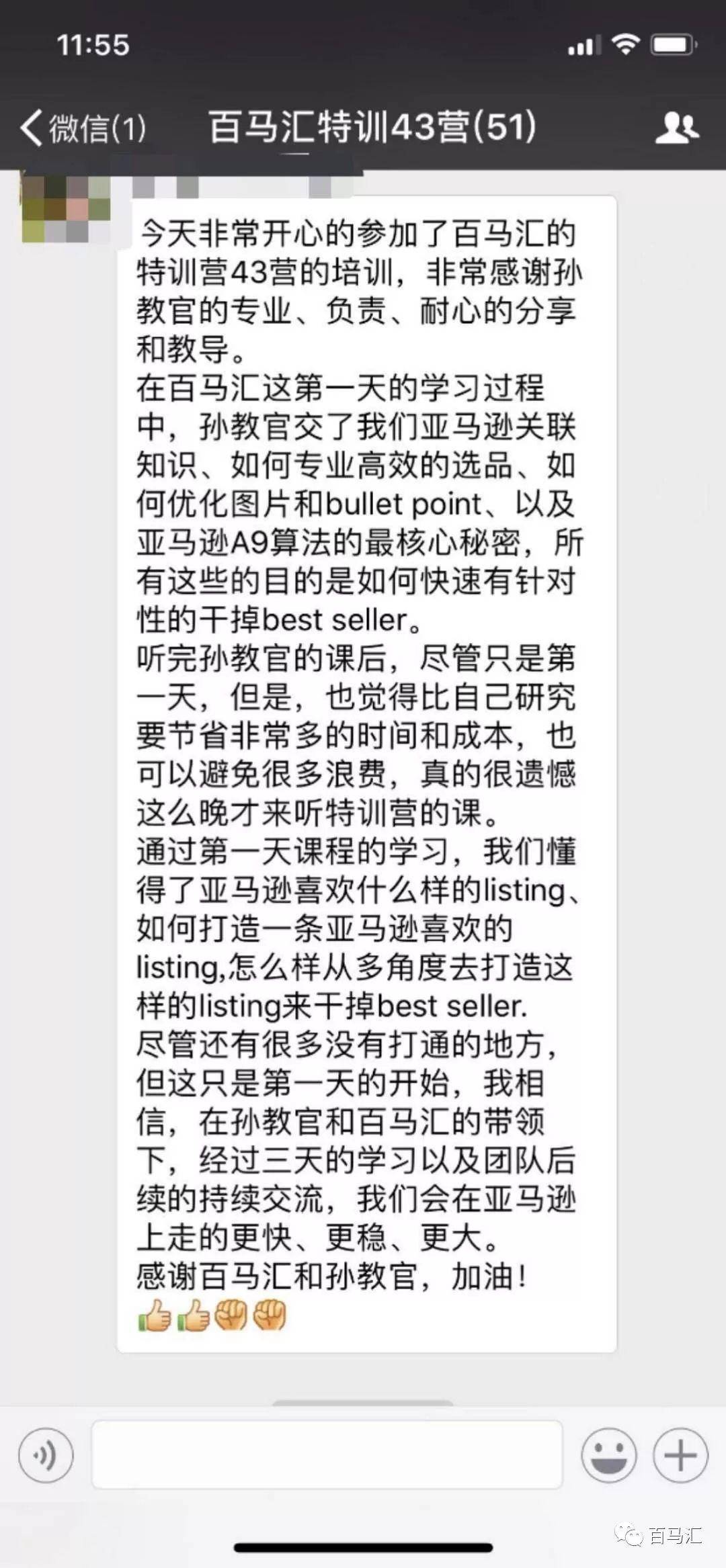This screenshot has width=726, height=1568.
Task: Open the plus attachments menu
Action: pos(680,1455)
